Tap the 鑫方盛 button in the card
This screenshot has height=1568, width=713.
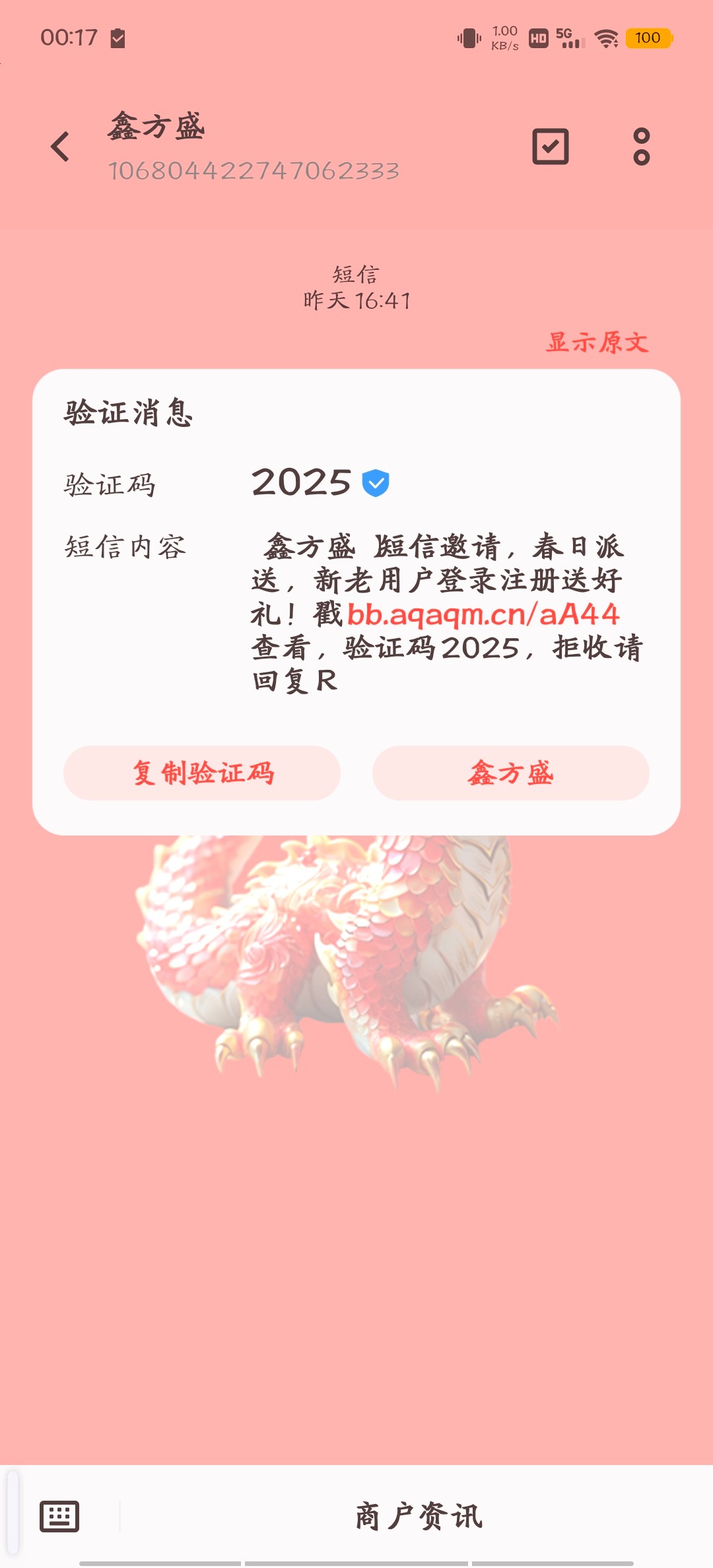[x=510, y=773]
